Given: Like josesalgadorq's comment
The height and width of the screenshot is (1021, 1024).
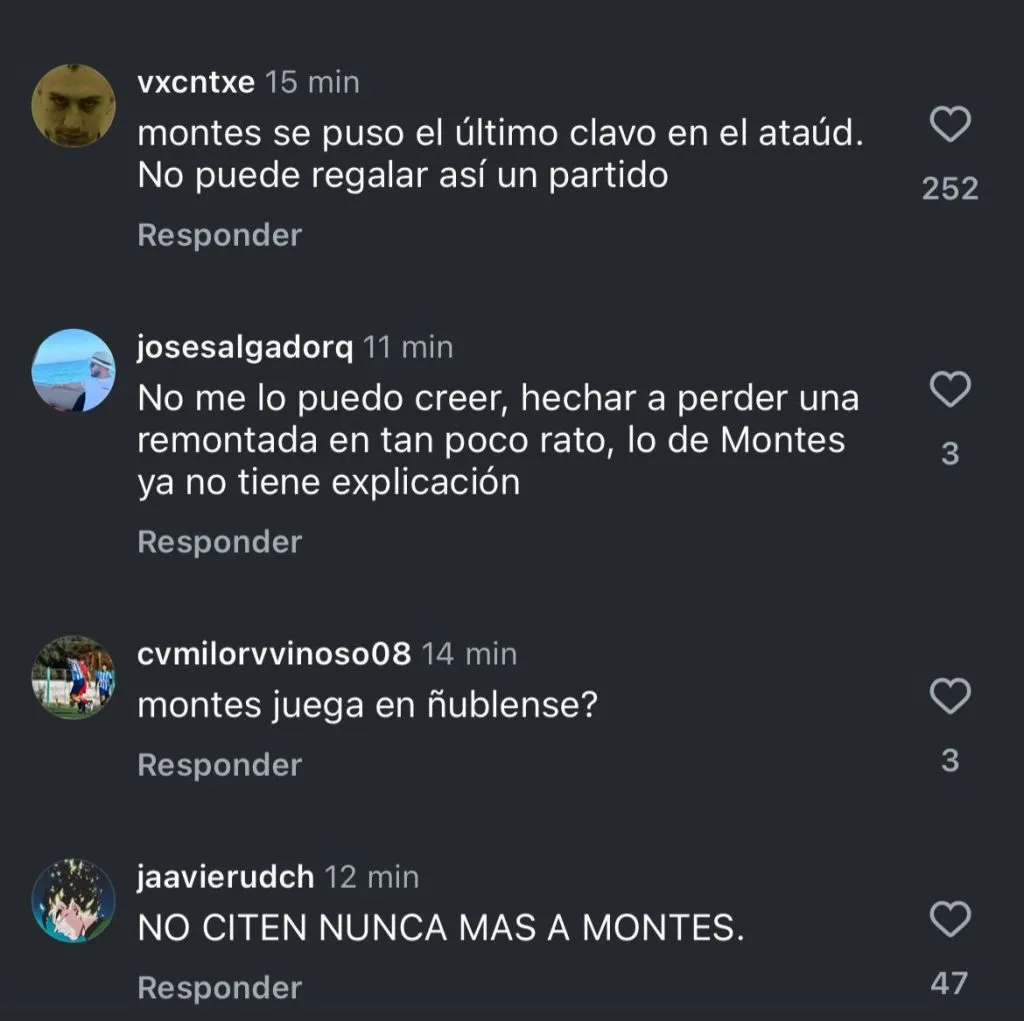Looking at the screenshot, I should [950, 389].
